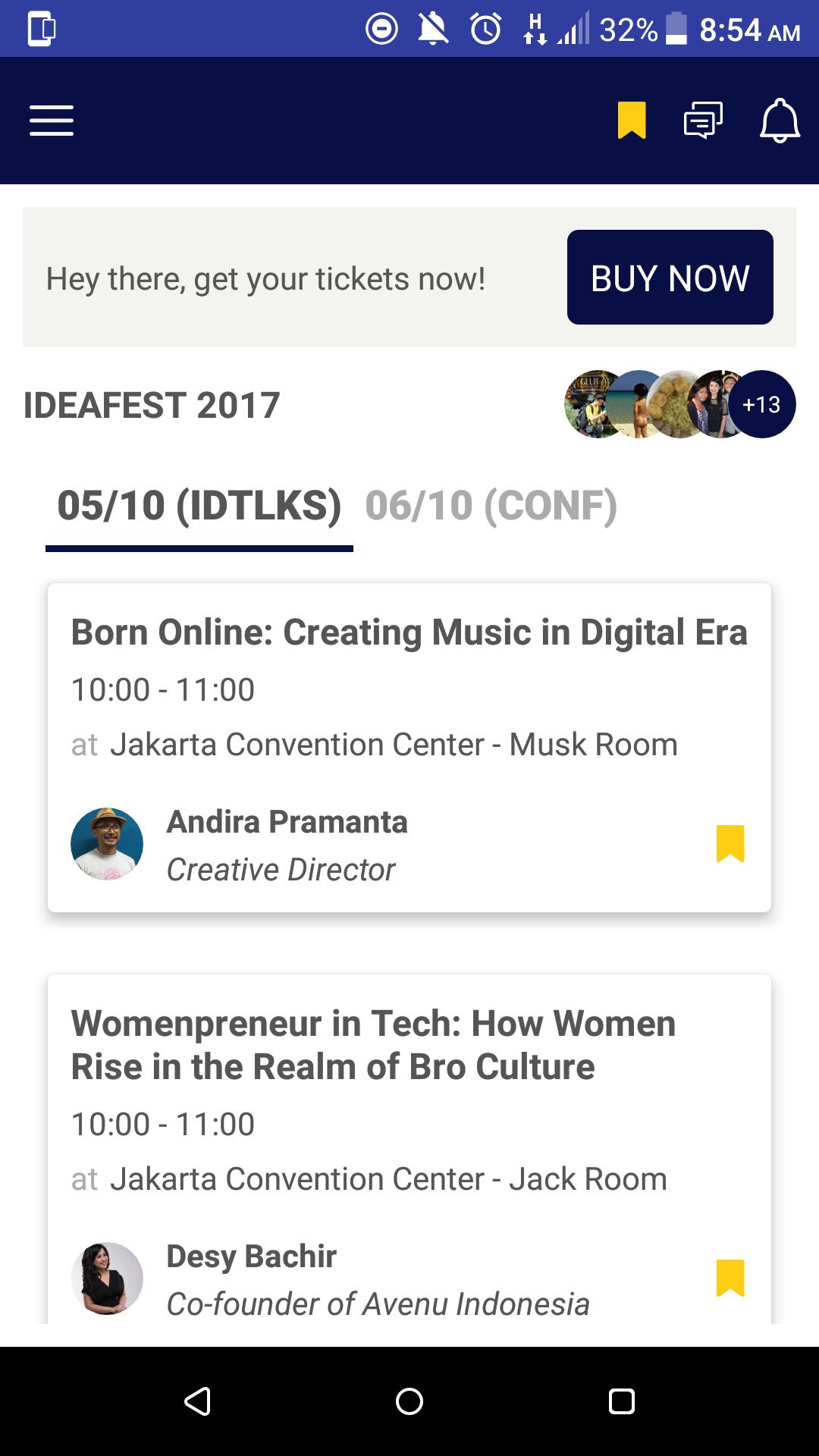Unbookmark the Born Online music session

tap(730, 846)
